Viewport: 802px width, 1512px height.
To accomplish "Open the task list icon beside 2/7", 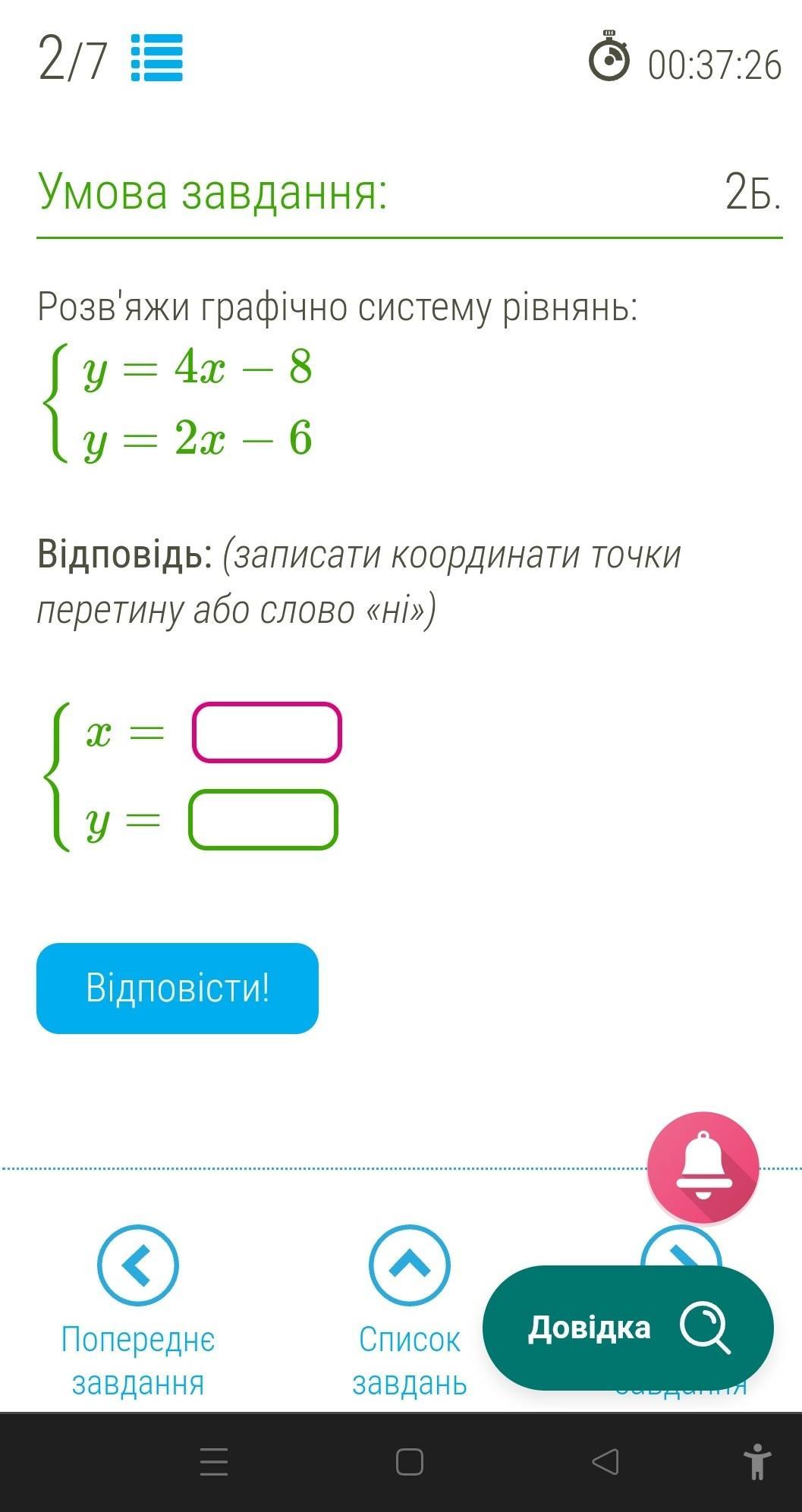I will [157, 58].
